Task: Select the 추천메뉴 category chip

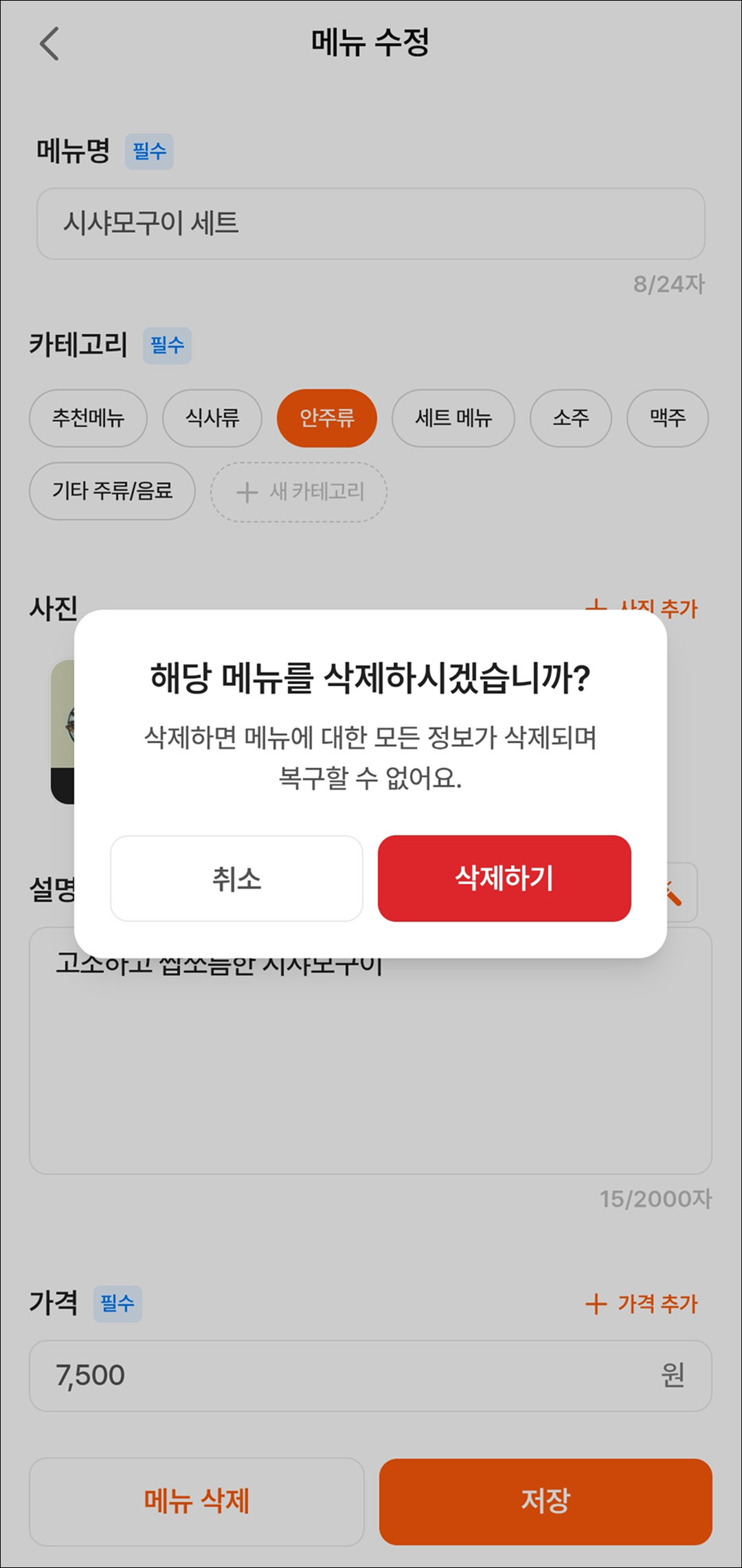Action: click(x=88, y=418)
